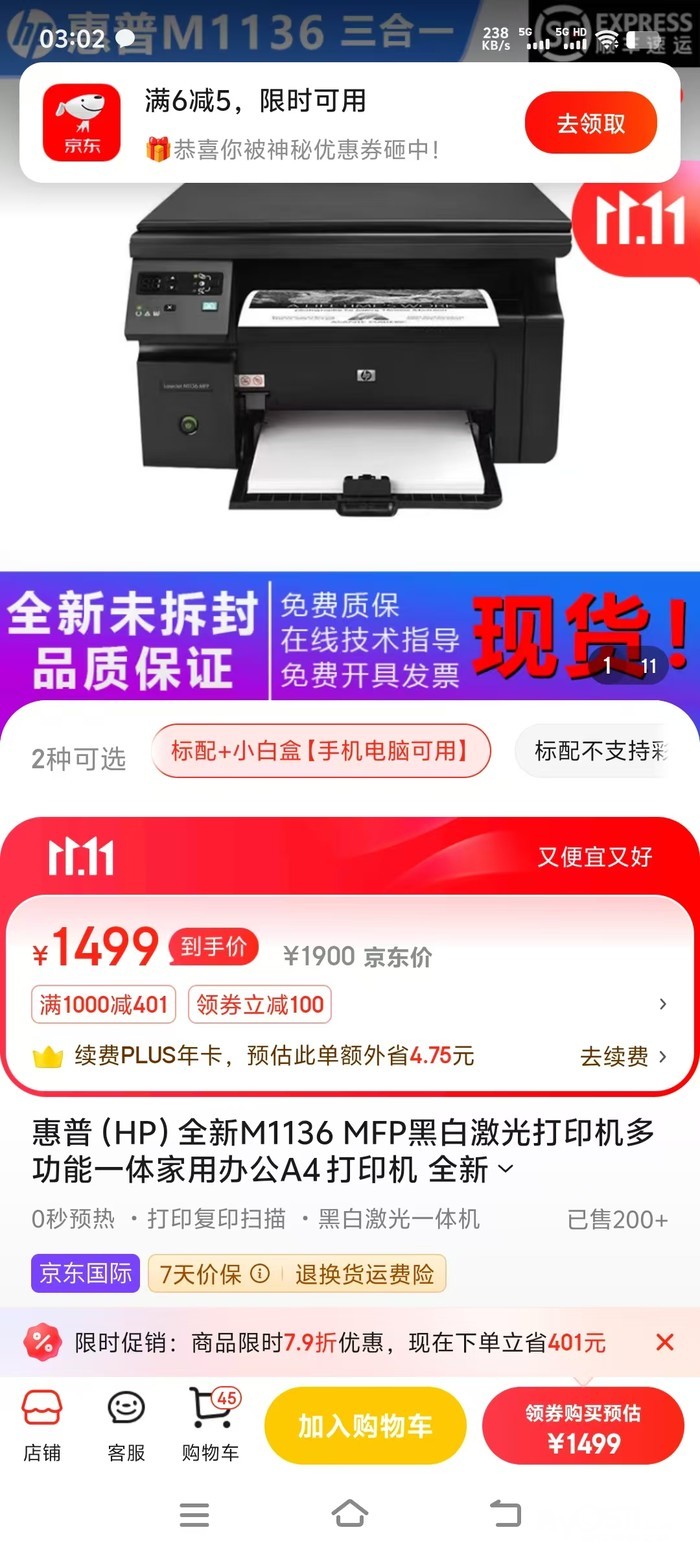The width and height of the screenshot is (700, 1556).
Task: Add the printer to cart via 加入购物车
Action: [365, 1425]
